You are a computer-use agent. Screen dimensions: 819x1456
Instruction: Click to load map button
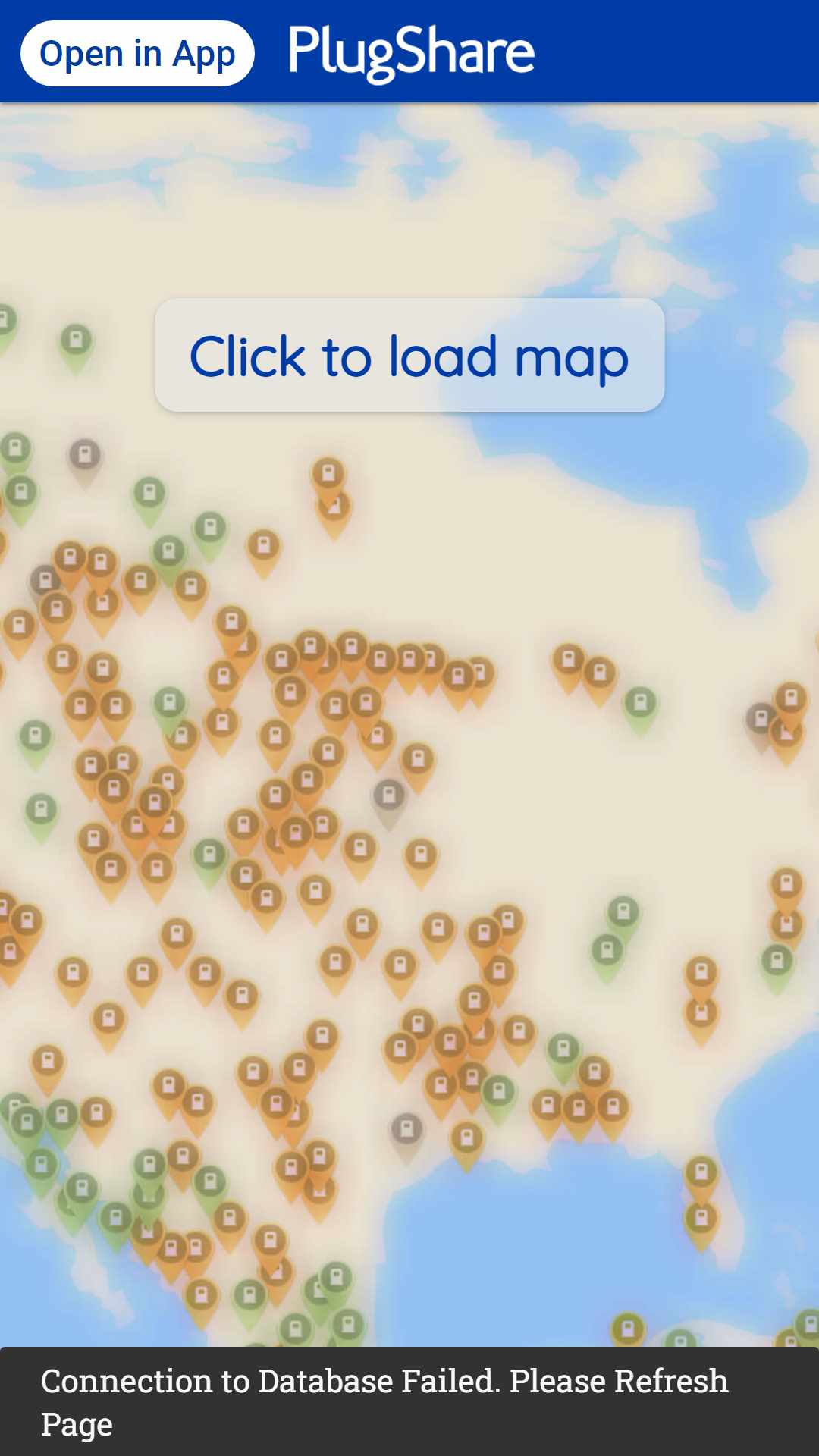[x=409, y=355]
